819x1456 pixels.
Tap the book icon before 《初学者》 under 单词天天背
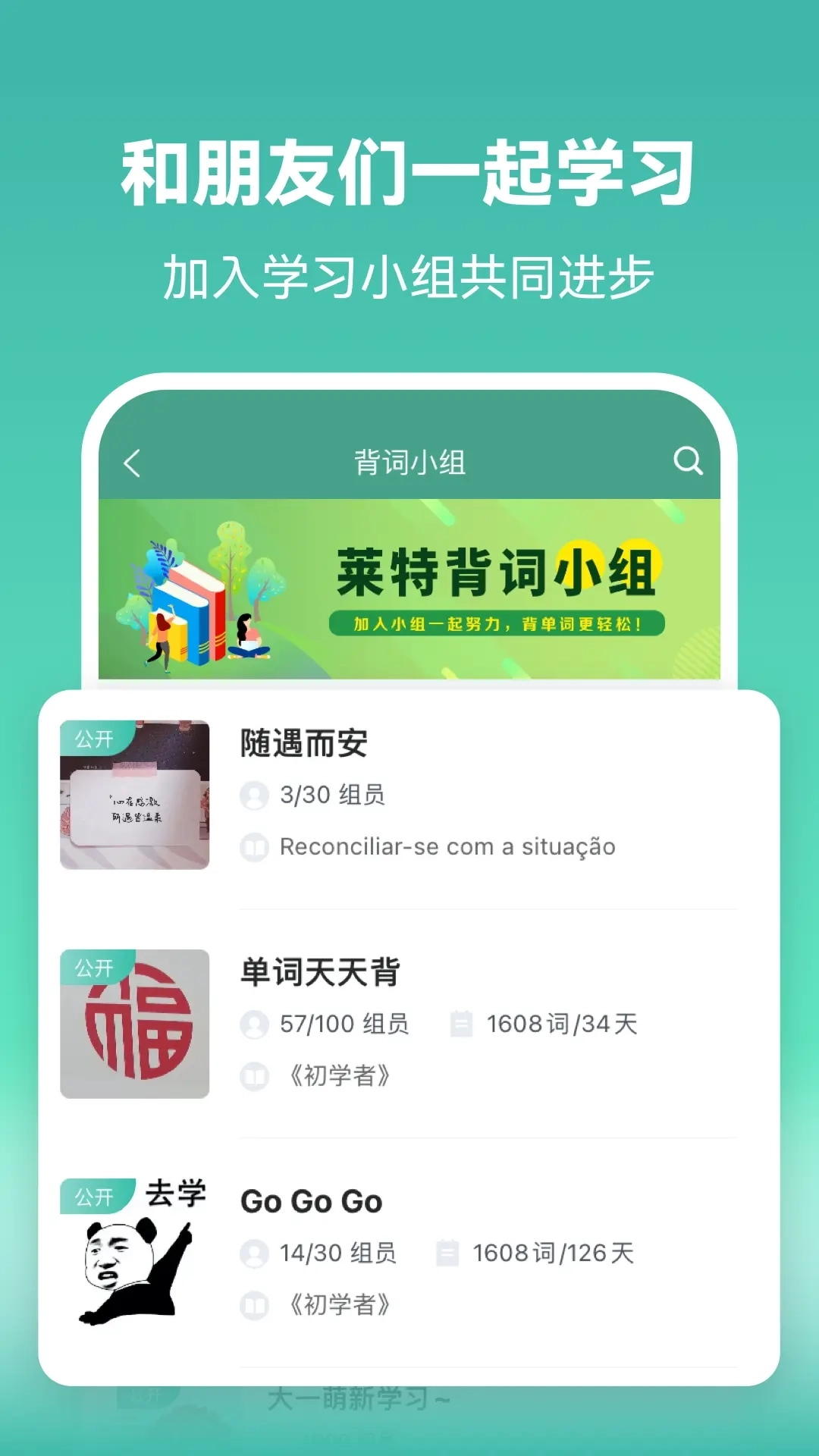(255, 1074)
